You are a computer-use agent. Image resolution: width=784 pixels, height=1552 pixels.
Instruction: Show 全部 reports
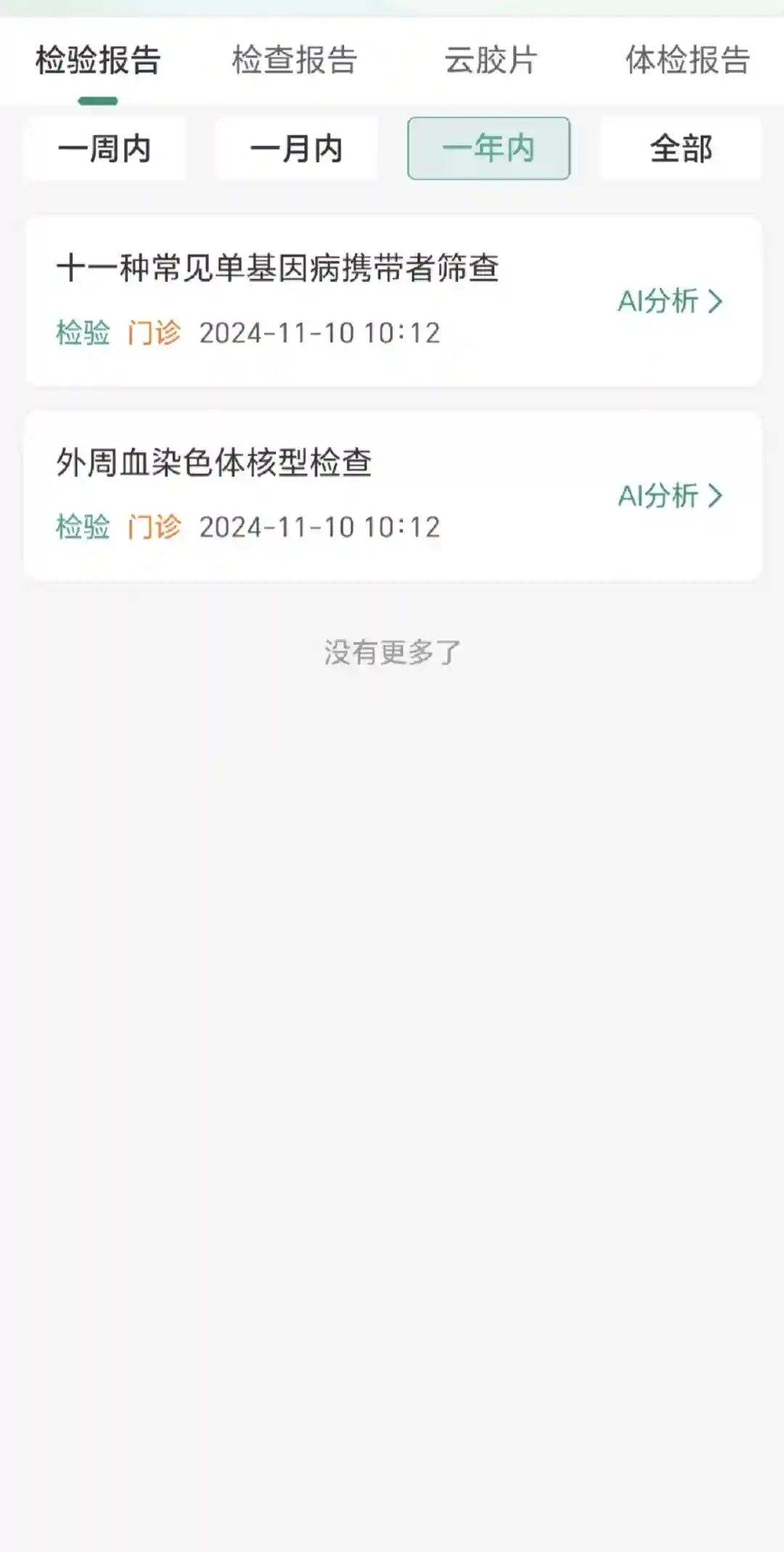[x=681, y=149]
